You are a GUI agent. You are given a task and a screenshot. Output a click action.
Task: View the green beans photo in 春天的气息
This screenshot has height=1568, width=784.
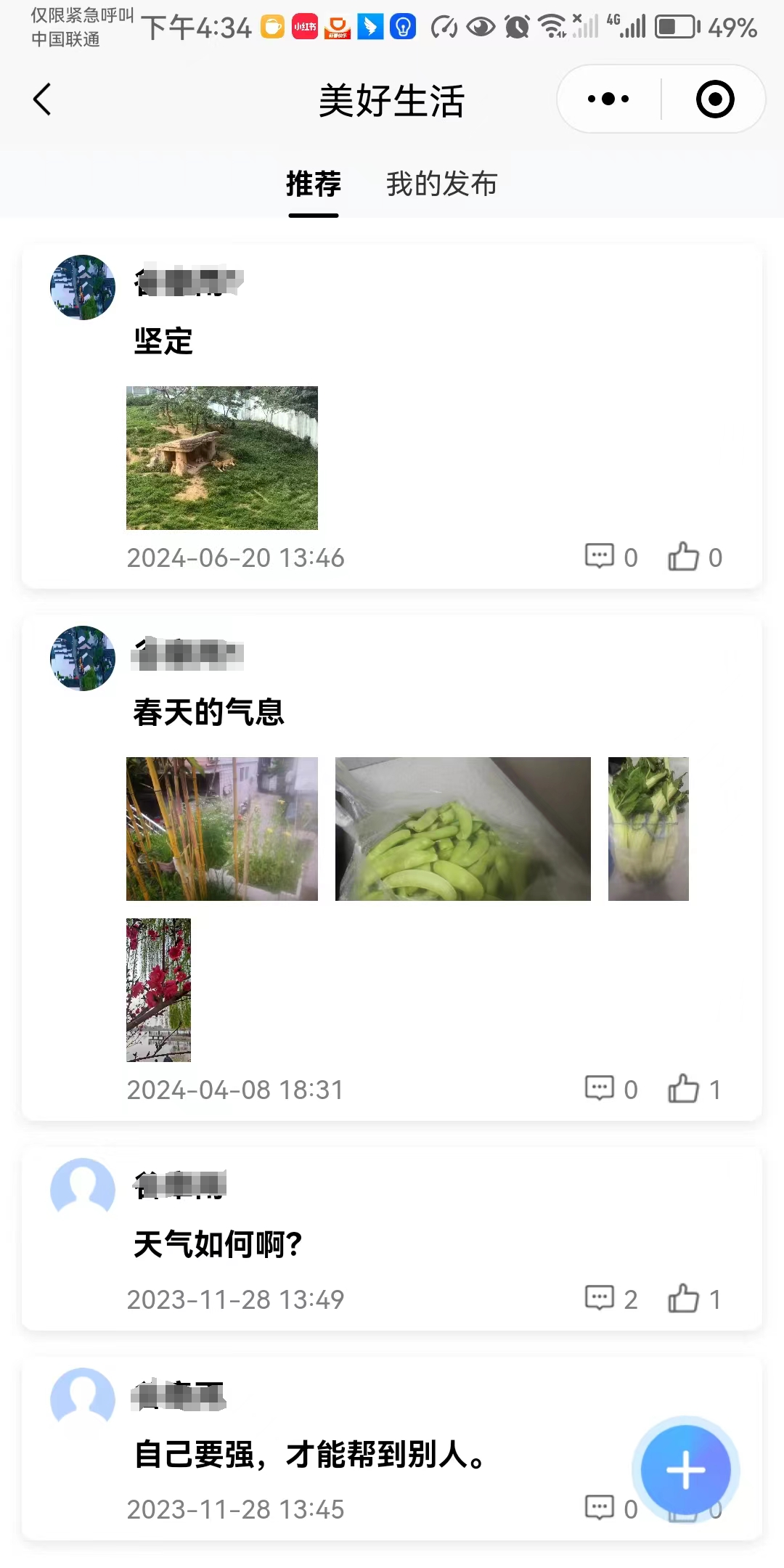pos(462,828)
